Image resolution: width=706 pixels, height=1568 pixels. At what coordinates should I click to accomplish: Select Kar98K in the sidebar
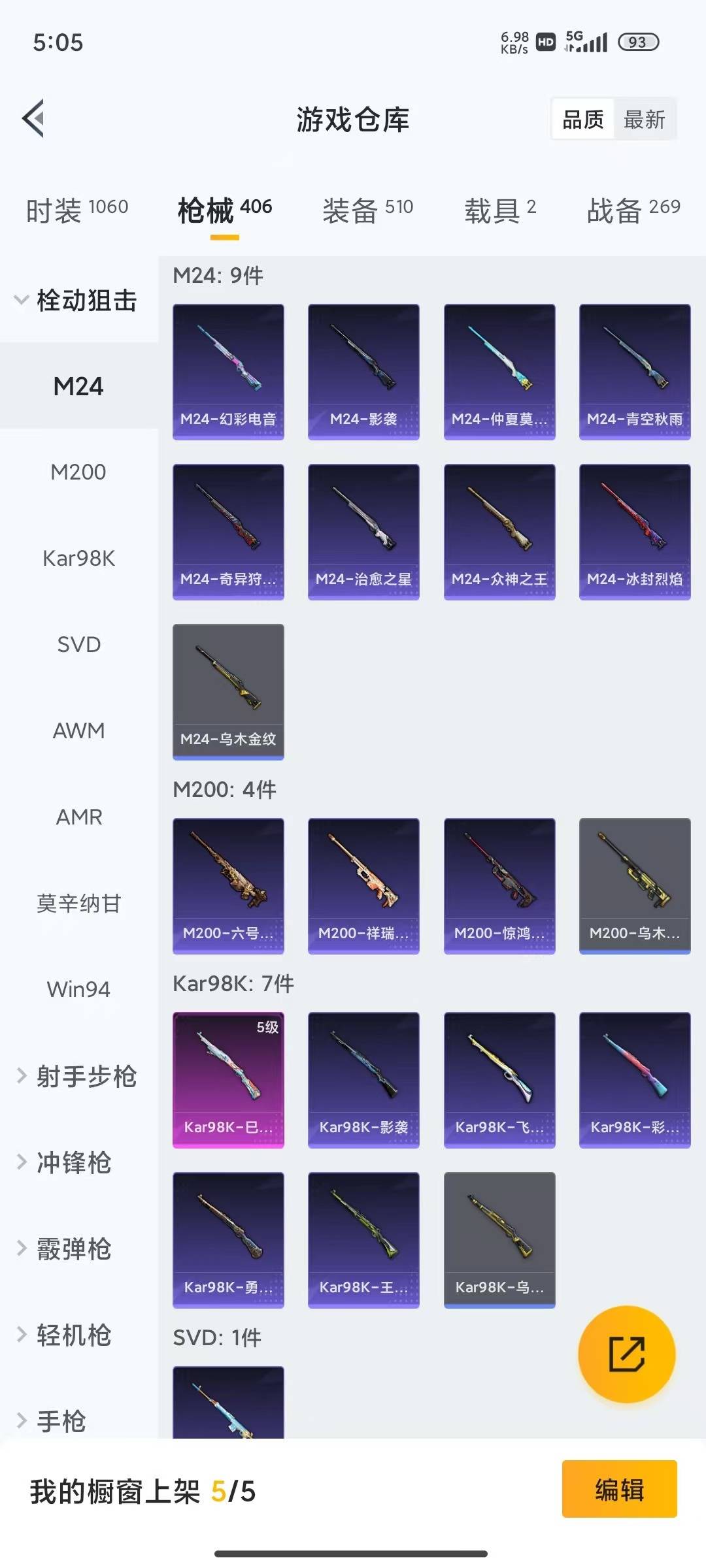point(78,558)
